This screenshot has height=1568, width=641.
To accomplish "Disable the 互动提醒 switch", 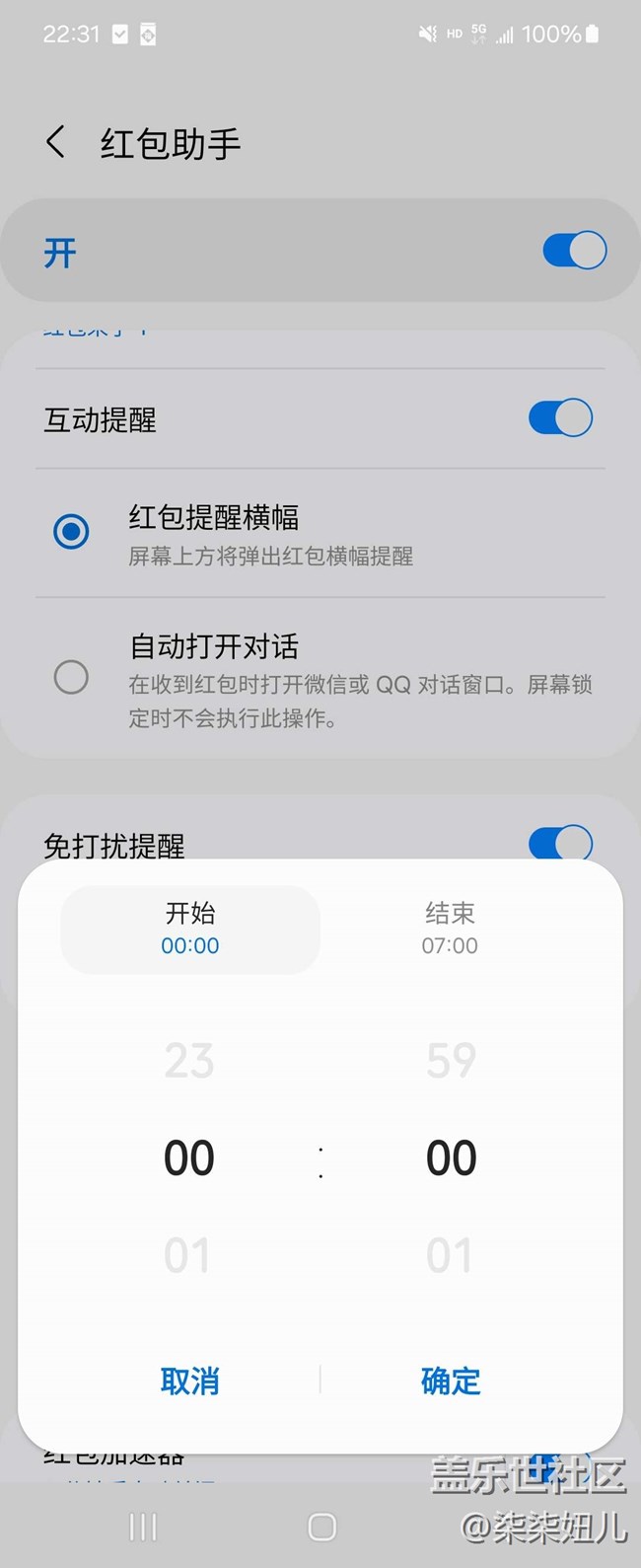I will tap(560, 418).
